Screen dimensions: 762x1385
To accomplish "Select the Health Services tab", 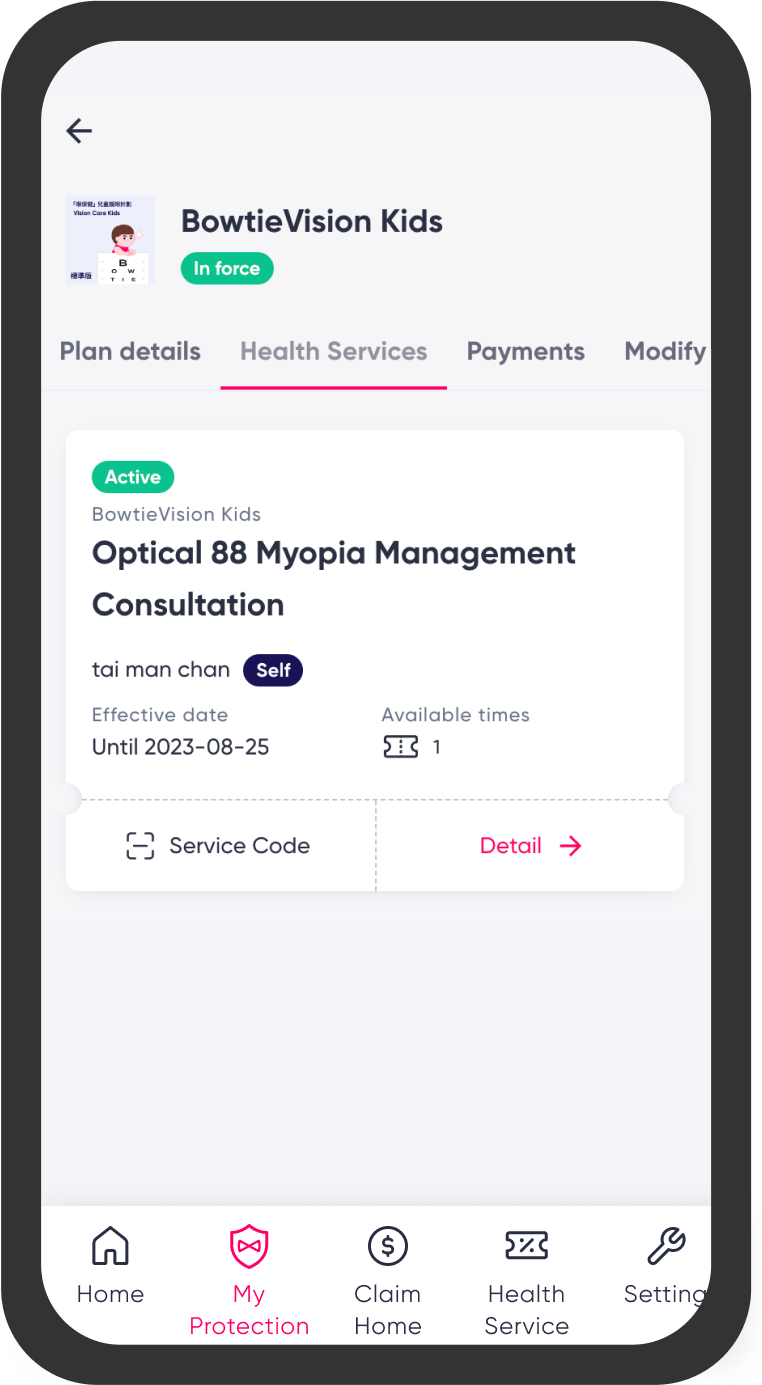I will (x=333, y=351).
